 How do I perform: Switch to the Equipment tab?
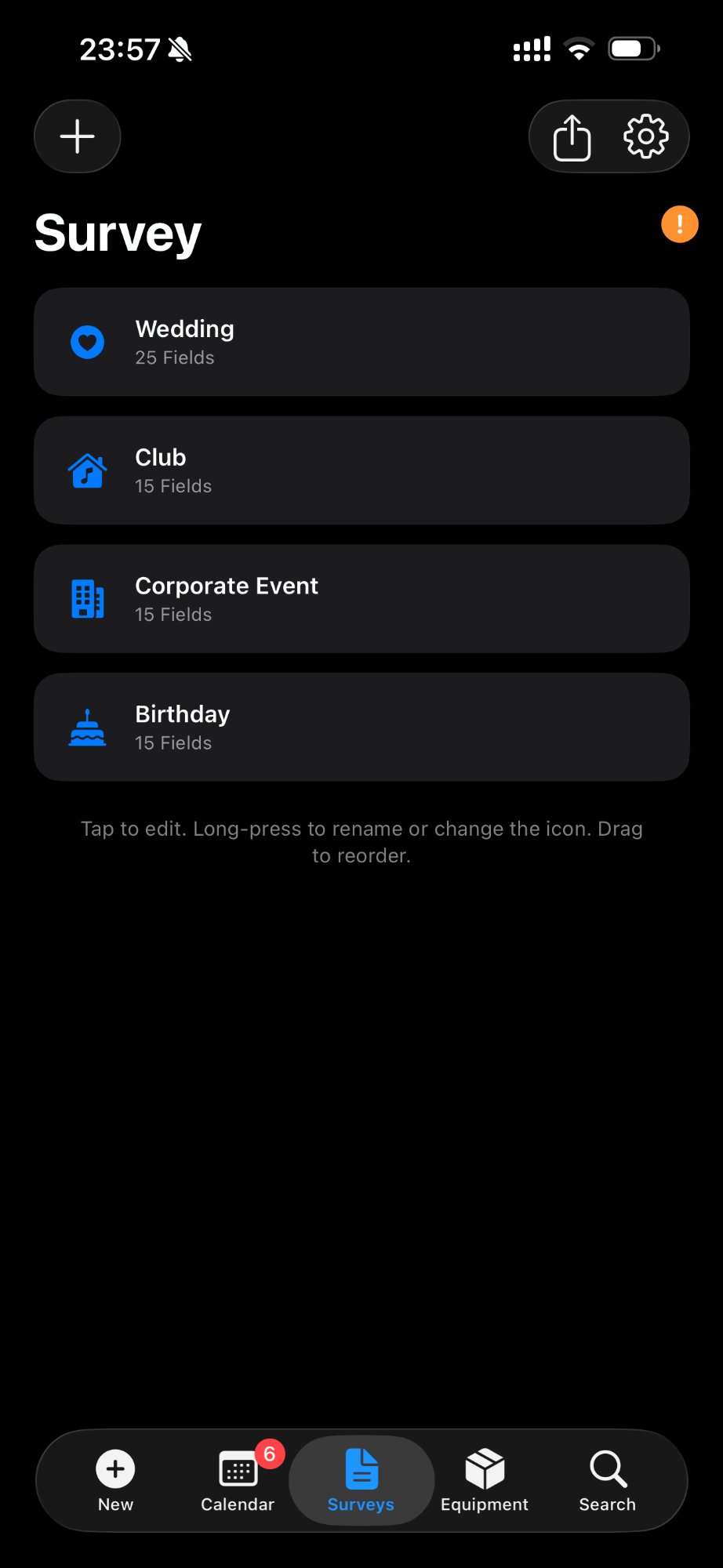click(x=484, y=1479)
